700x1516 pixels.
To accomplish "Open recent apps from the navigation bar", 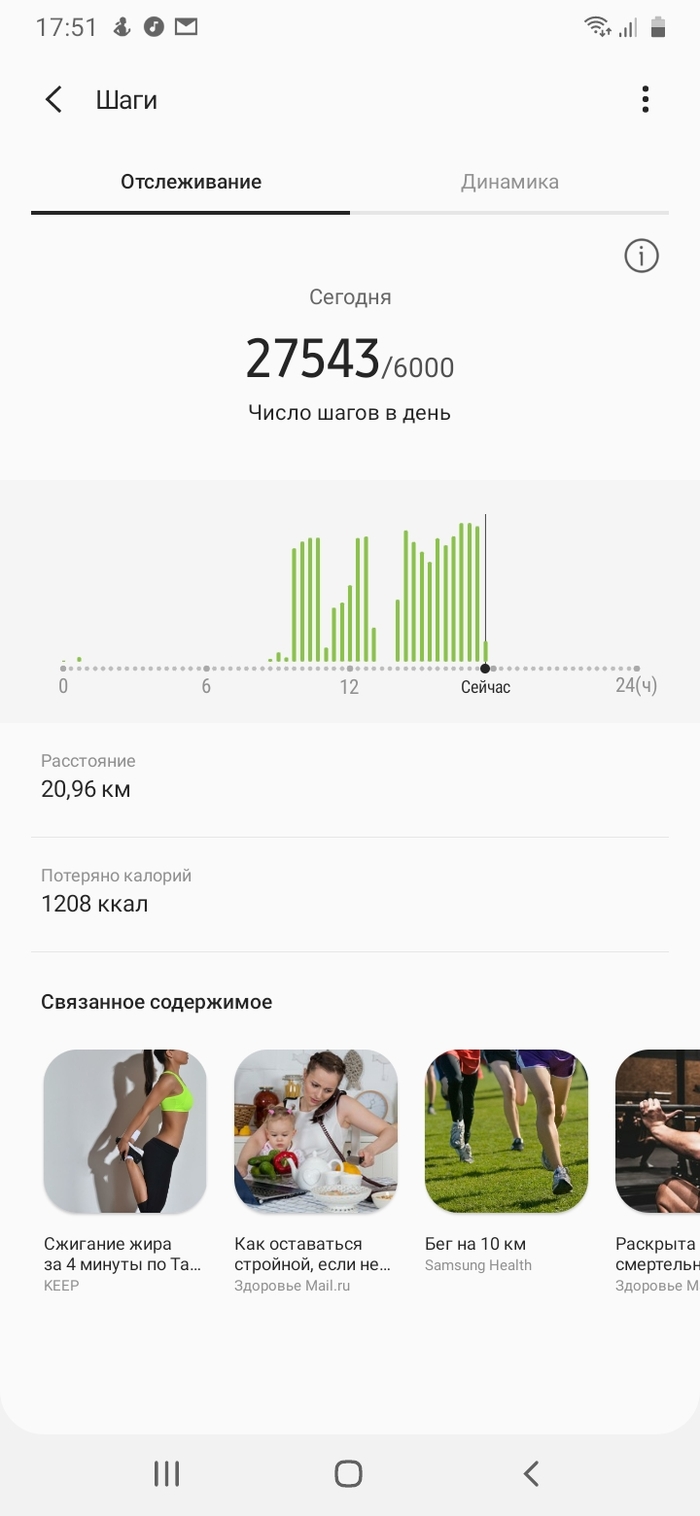I will [x=166, y=1473].
